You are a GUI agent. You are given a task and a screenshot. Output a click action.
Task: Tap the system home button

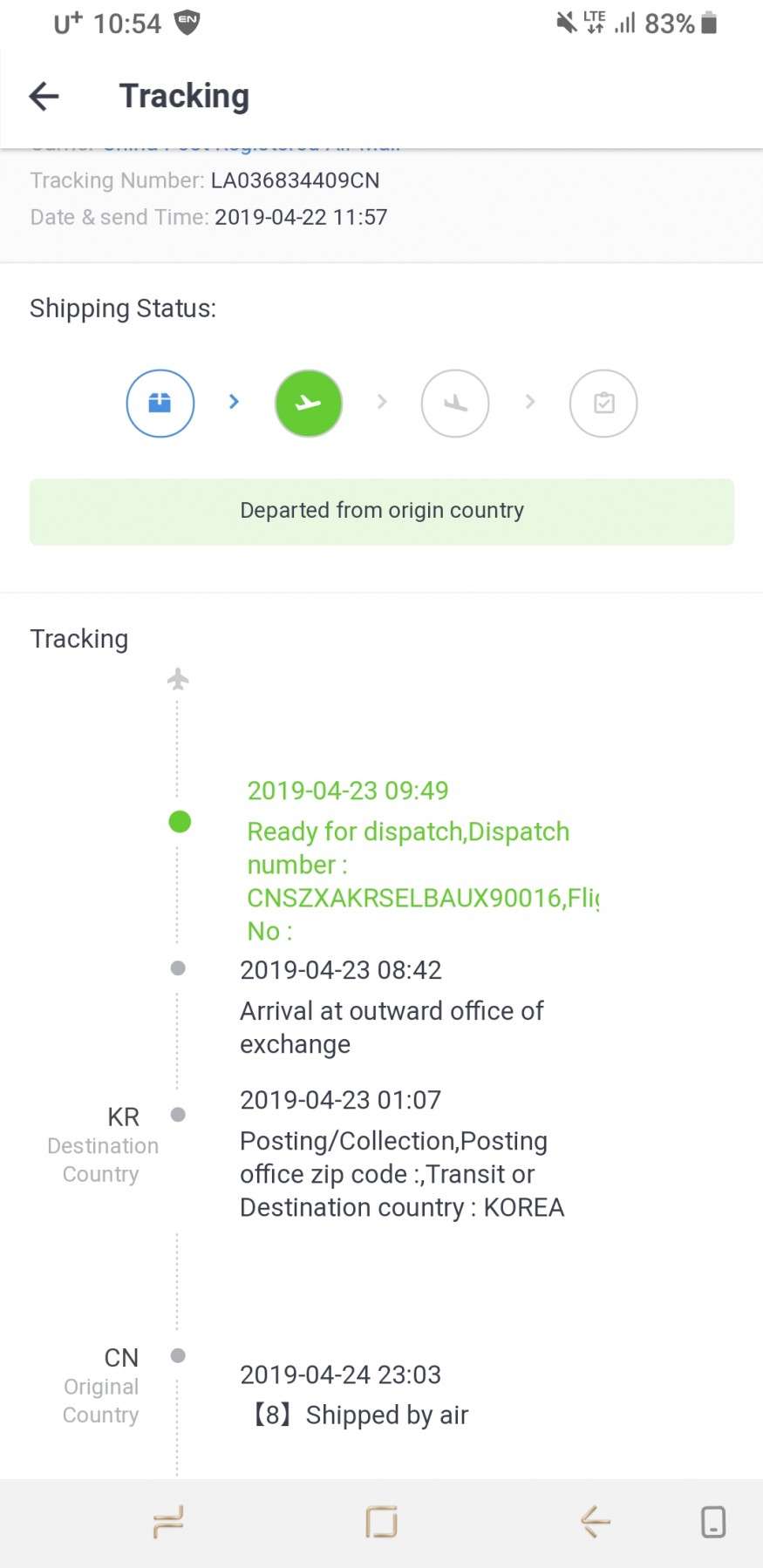click(381, 1522)
